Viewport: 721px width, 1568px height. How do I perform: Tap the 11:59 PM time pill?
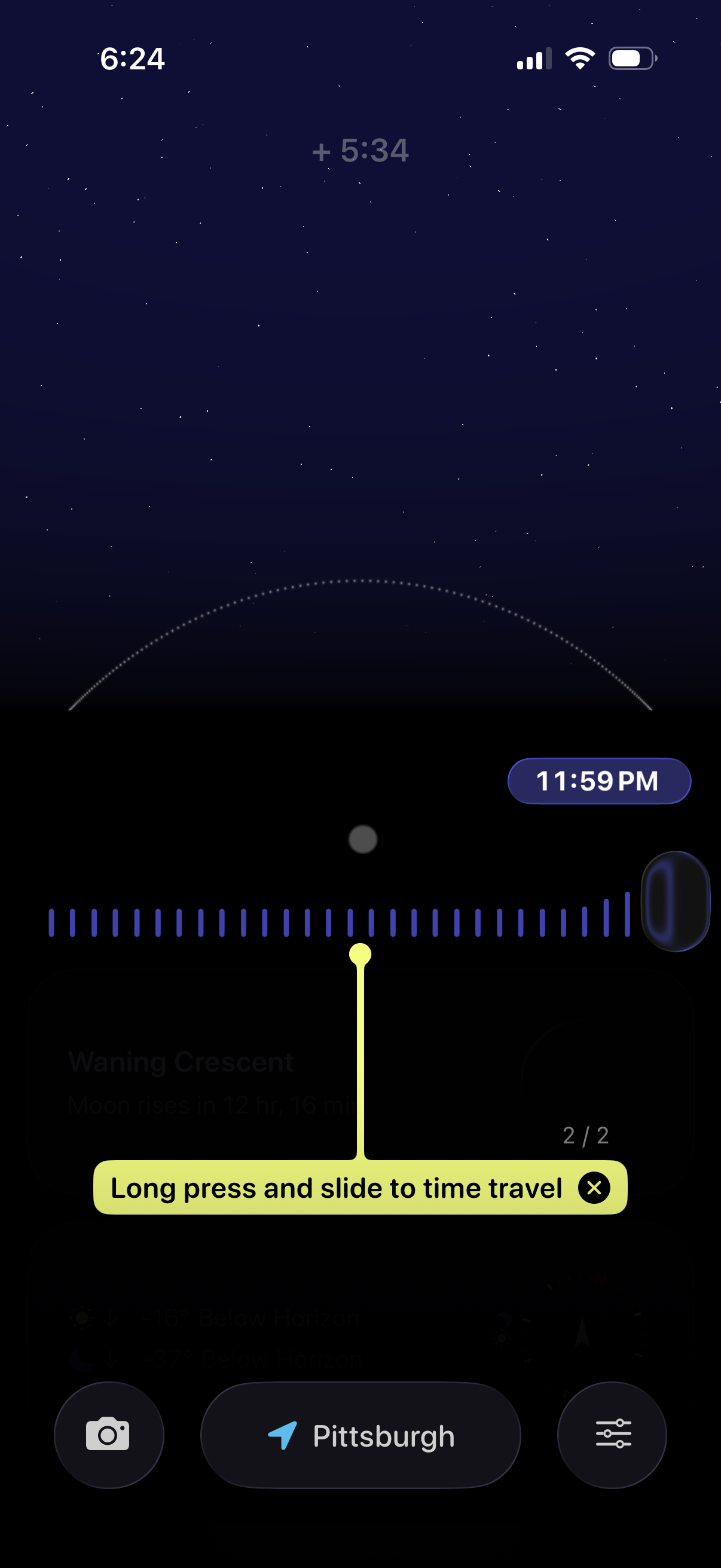click(x=598, y=781)
